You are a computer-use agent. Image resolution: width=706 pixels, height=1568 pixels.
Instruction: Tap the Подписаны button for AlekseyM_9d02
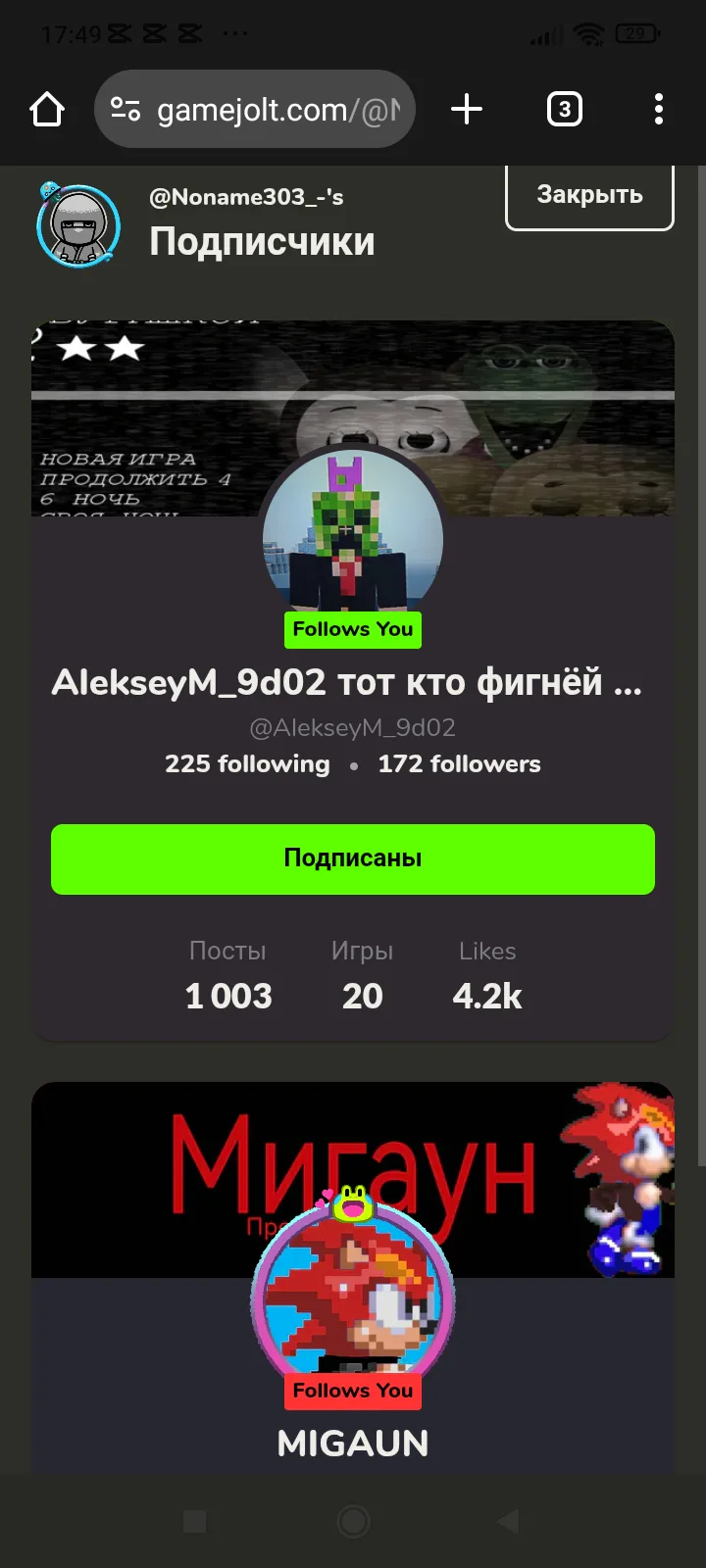coord(353,858)
